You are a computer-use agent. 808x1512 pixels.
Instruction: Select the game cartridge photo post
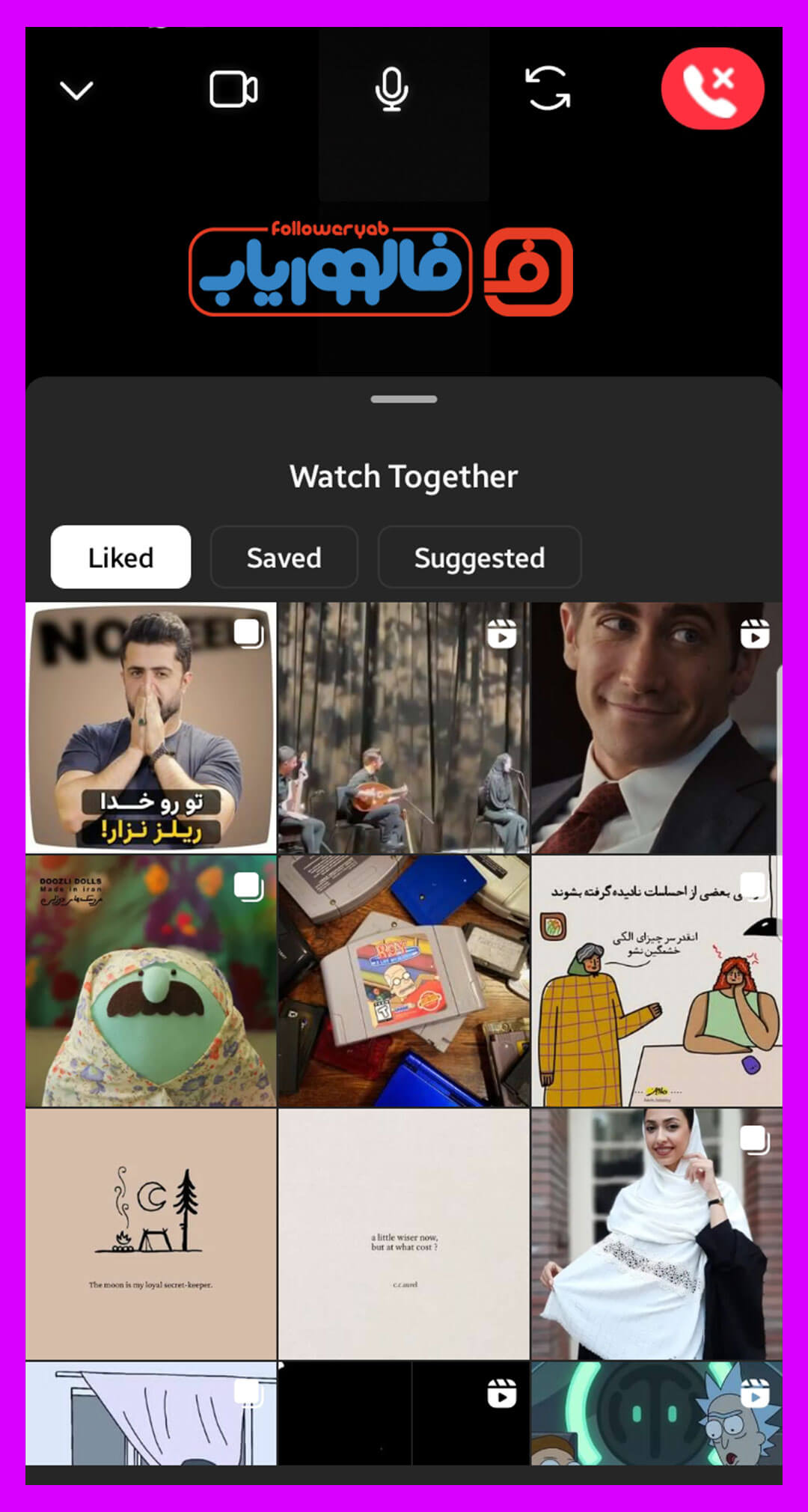pyautogui.click(x=403, y=981)
